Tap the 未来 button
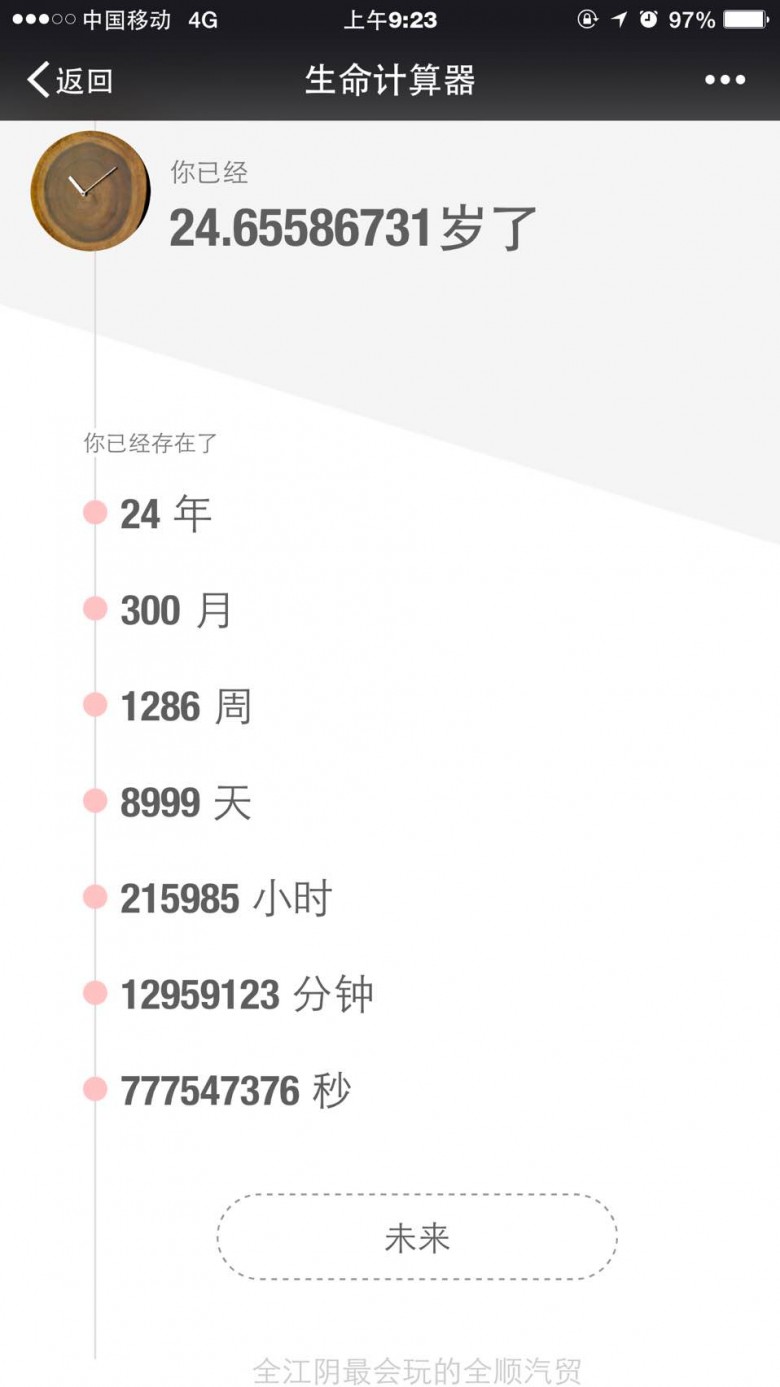780x1387 pixels. pos(417,1237)
